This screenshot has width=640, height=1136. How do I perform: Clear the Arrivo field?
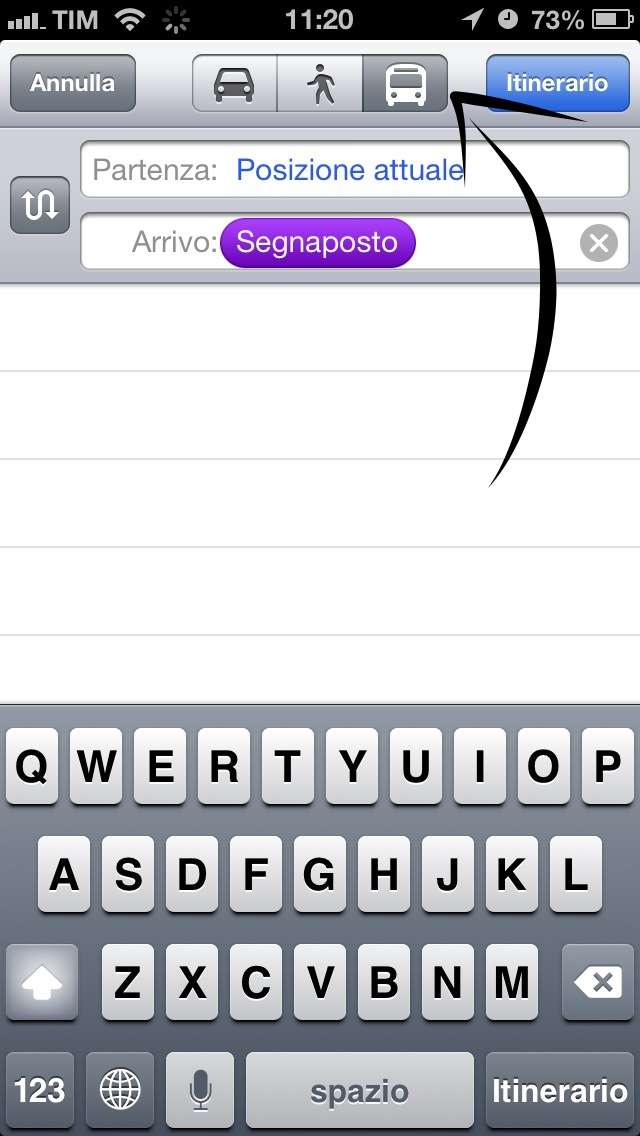coord(599,243)
